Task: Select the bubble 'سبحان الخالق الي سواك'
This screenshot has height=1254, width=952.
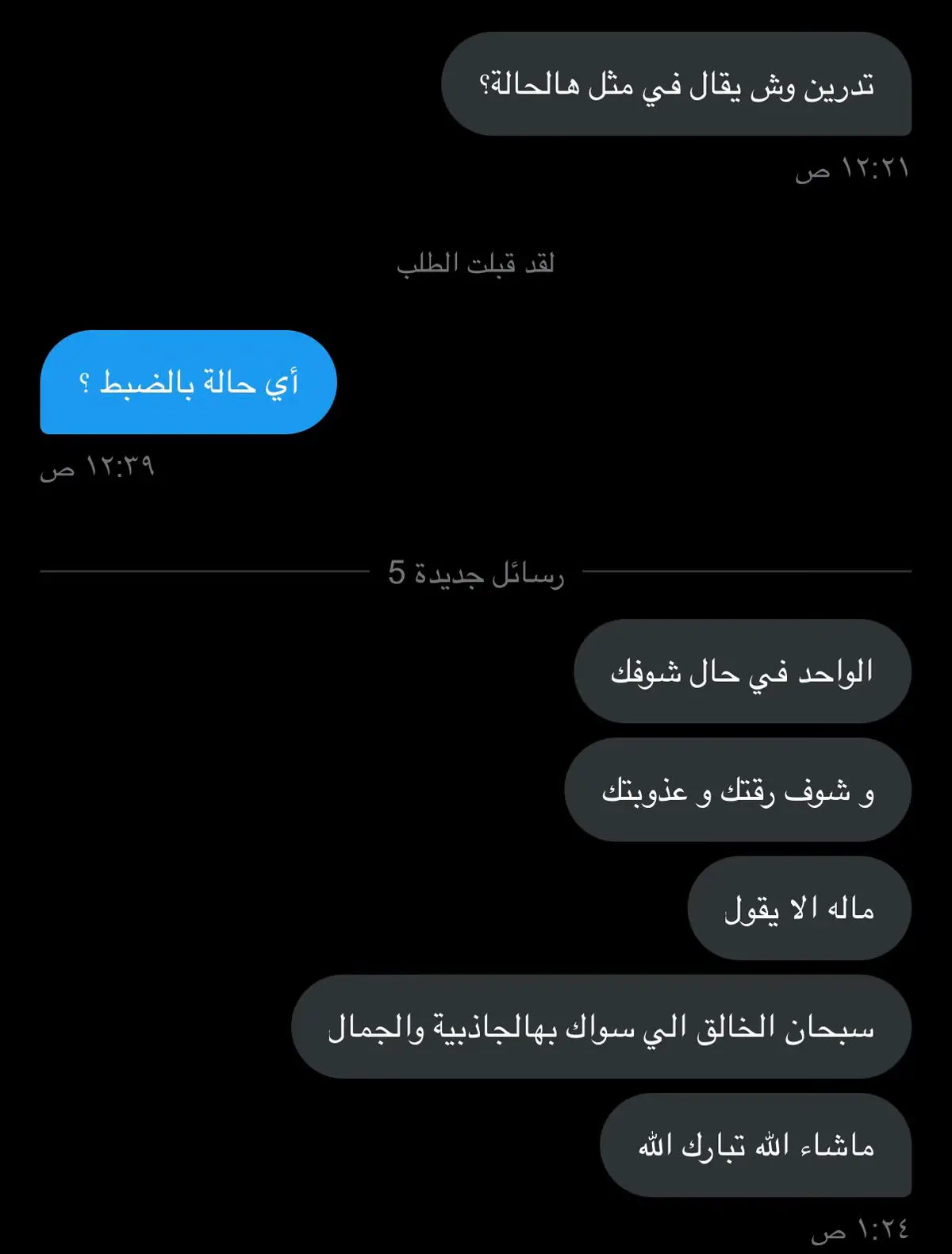Action: coord(601,1027)
